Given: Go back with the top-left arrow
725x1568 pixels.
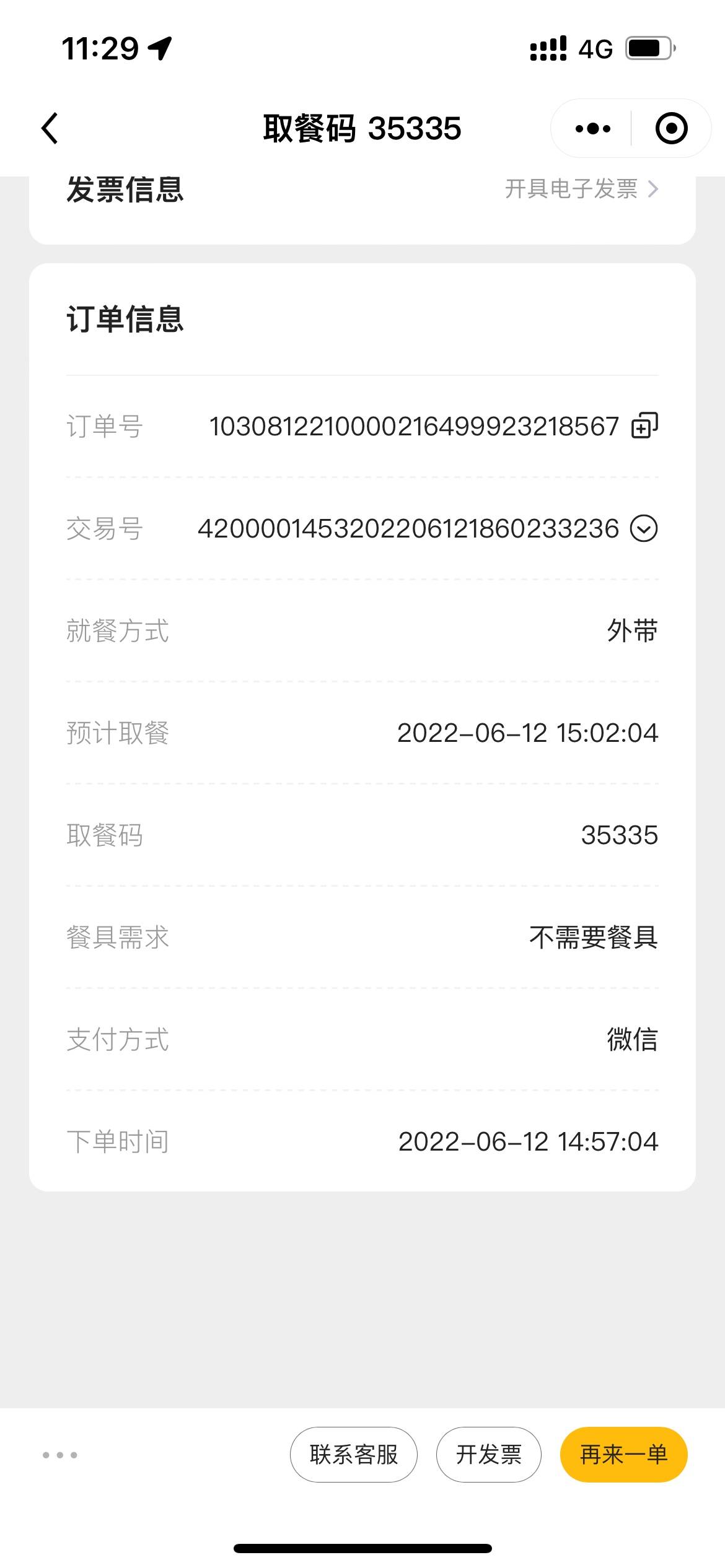Looking at the screenshot, I should [x=50, y=128].
